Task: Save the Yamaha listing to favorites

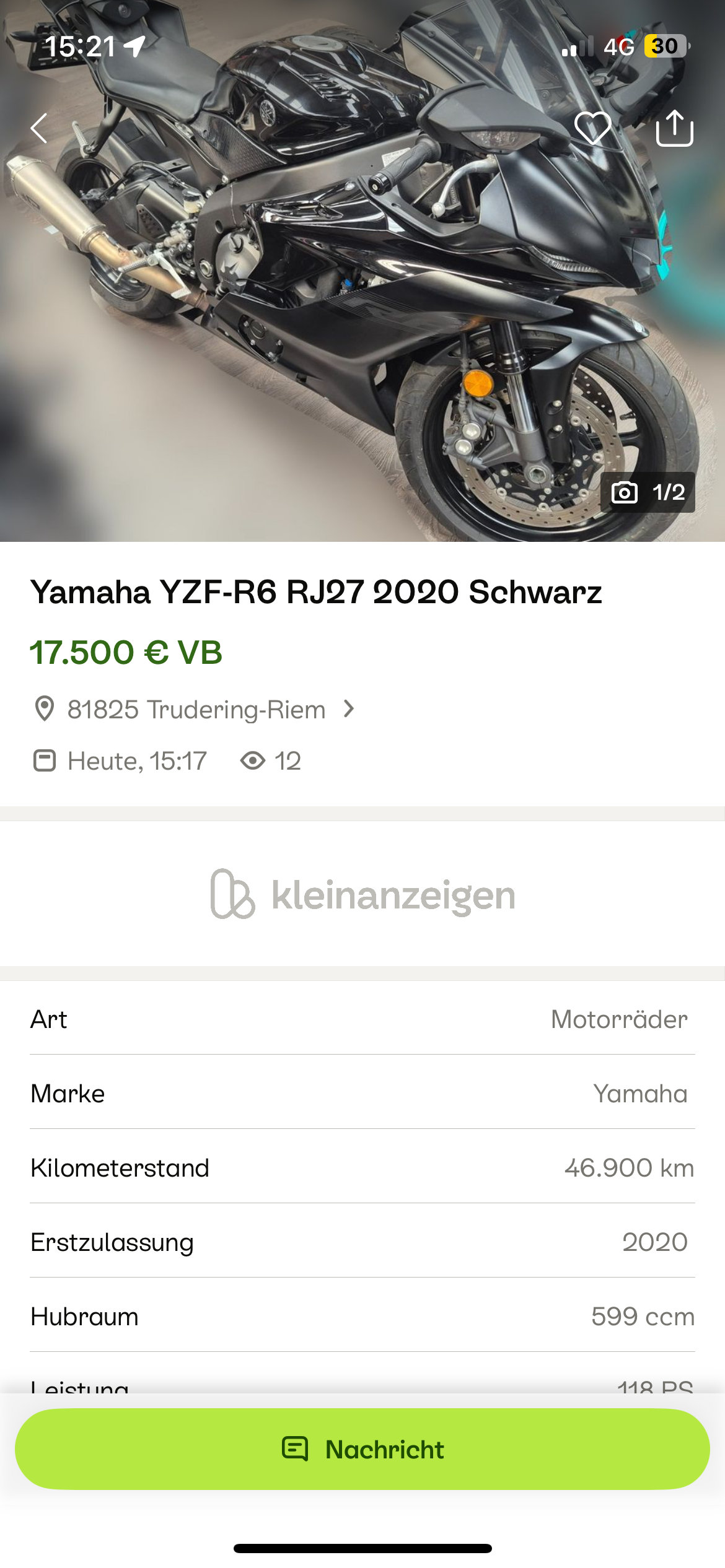Action: (x=593, y=128)
